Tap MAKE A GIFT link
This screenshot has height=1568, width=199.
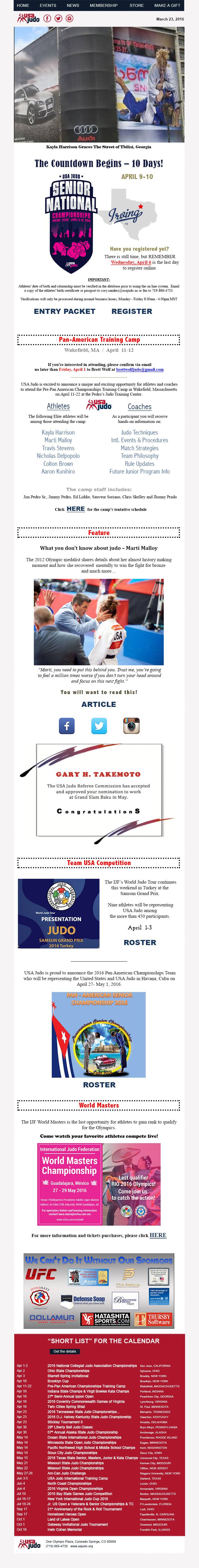(167, 5)
